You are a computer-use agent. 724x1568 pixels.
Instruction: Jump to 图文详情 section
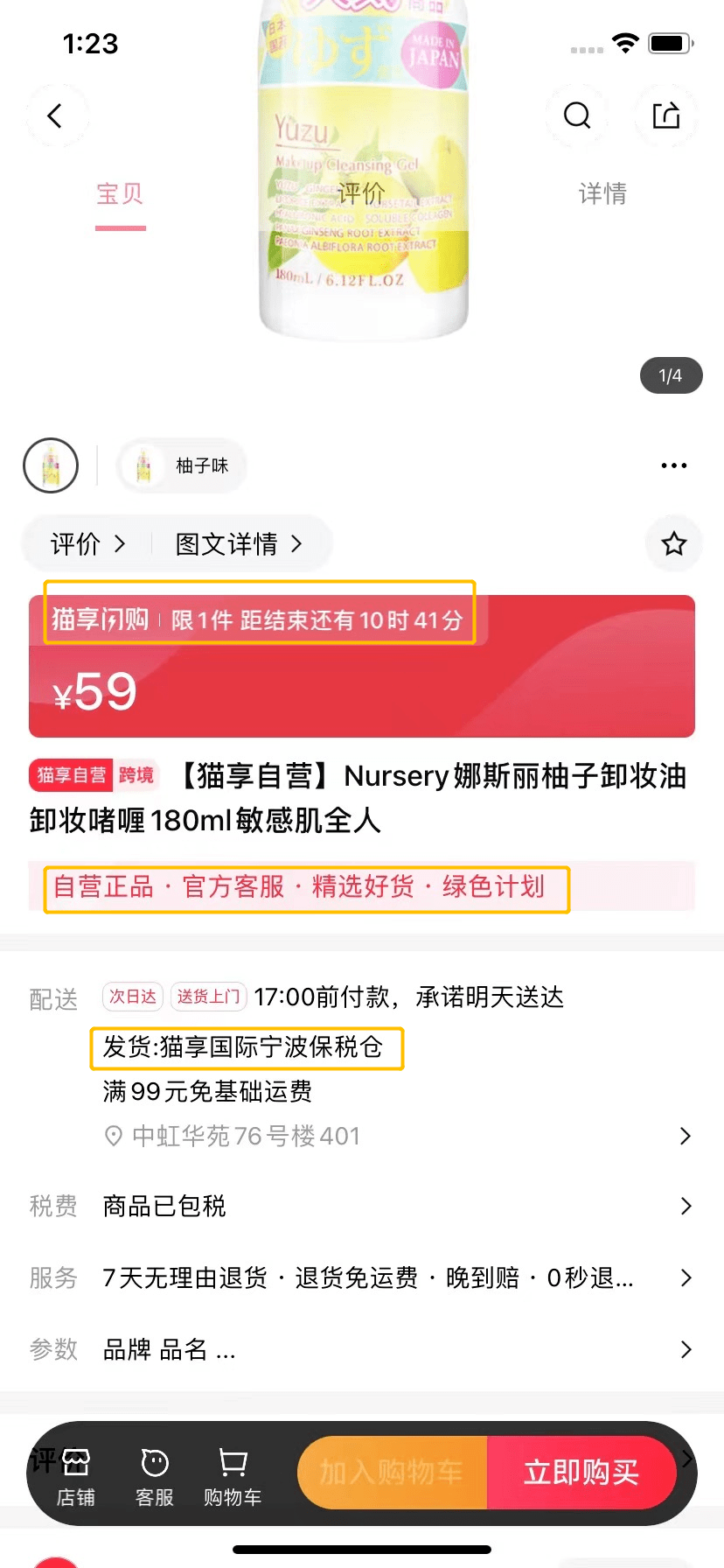tap(238, 544)
